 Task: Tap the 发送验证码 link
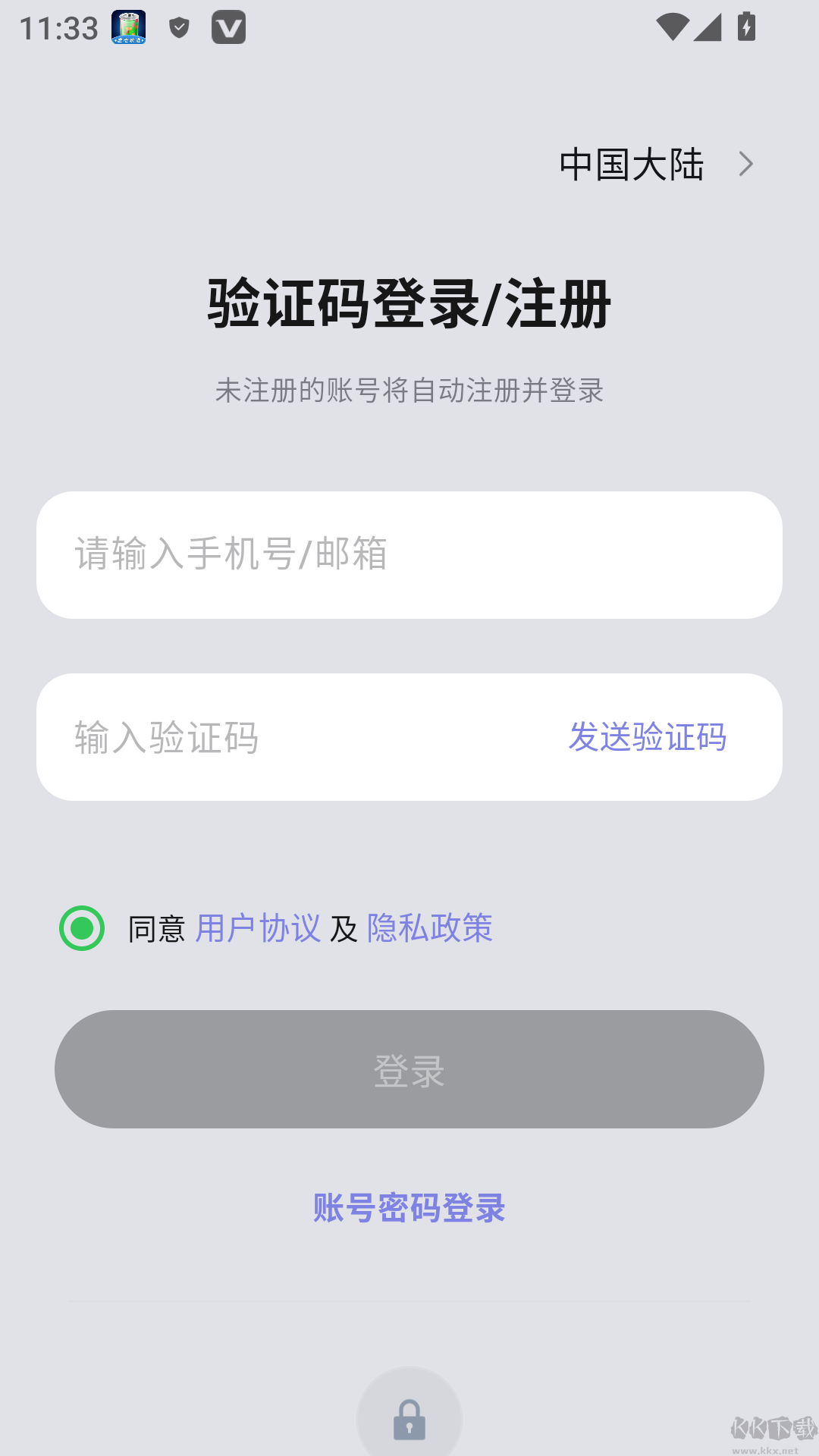point(648,737)
